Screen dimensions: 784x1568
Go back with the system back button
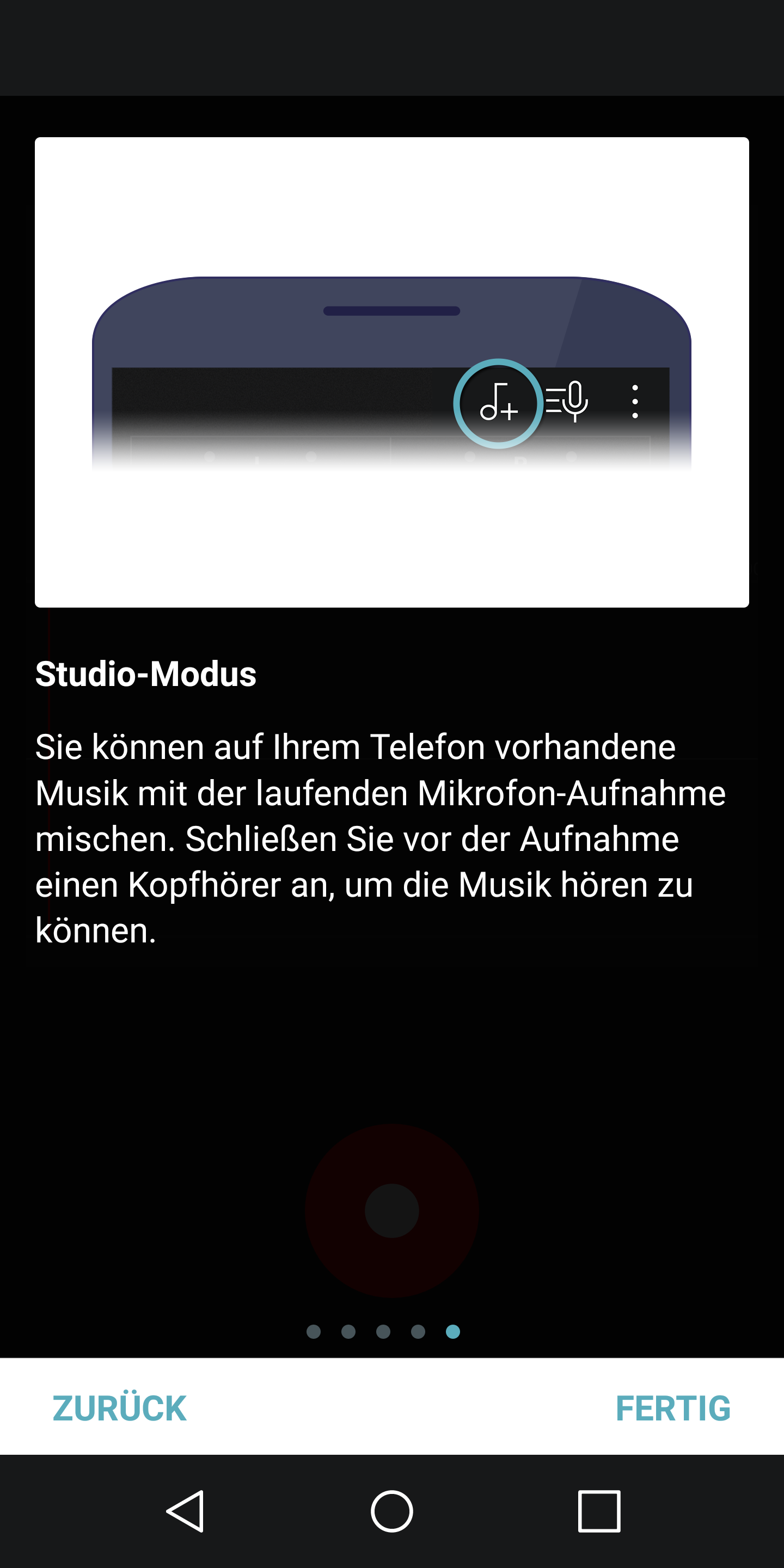pyautogui.click(x=185, y=1511)
